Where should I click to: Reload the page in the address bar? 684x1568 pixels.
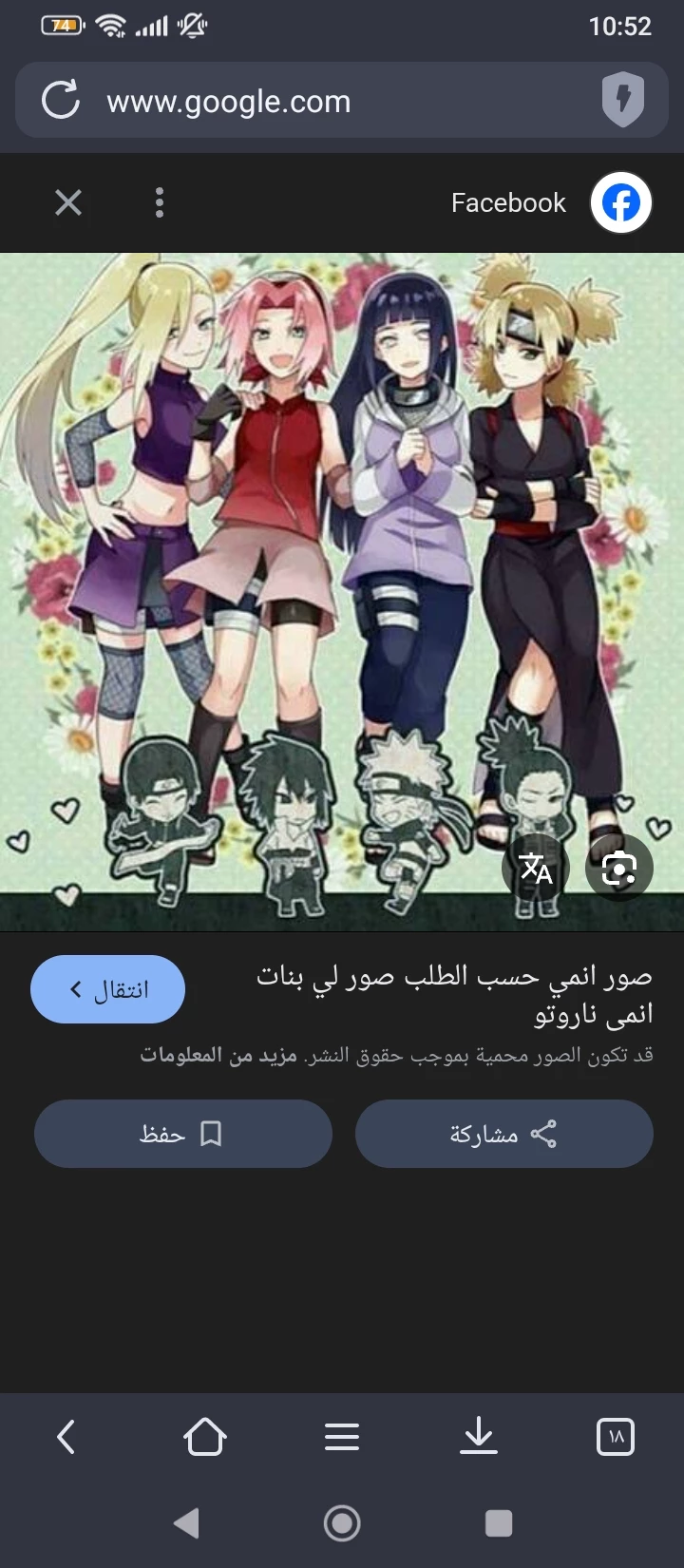pyautogui.click(x=61, y=100)
